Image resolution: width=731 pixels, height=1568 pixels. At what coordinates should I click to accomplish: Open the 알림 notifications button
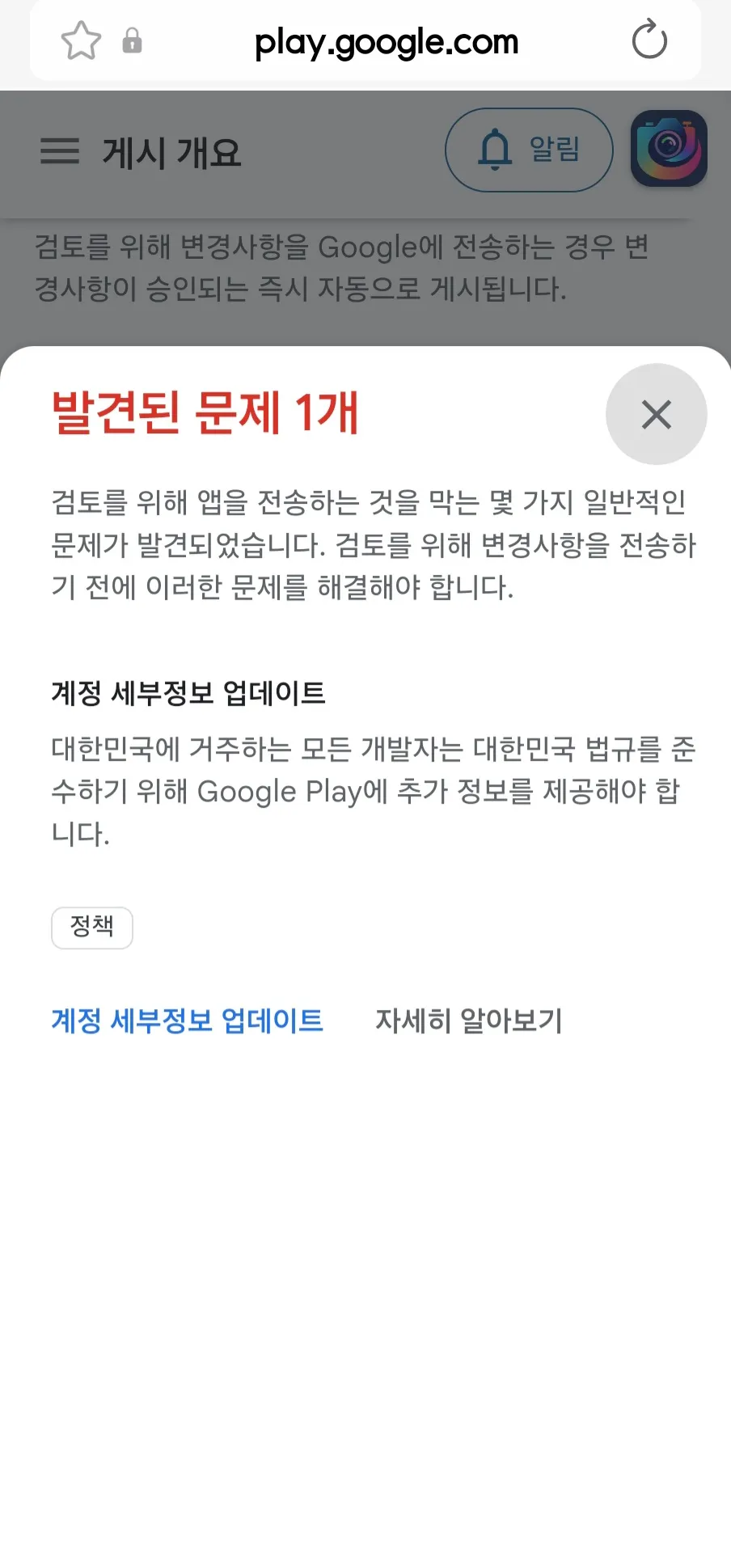point(529,150)
